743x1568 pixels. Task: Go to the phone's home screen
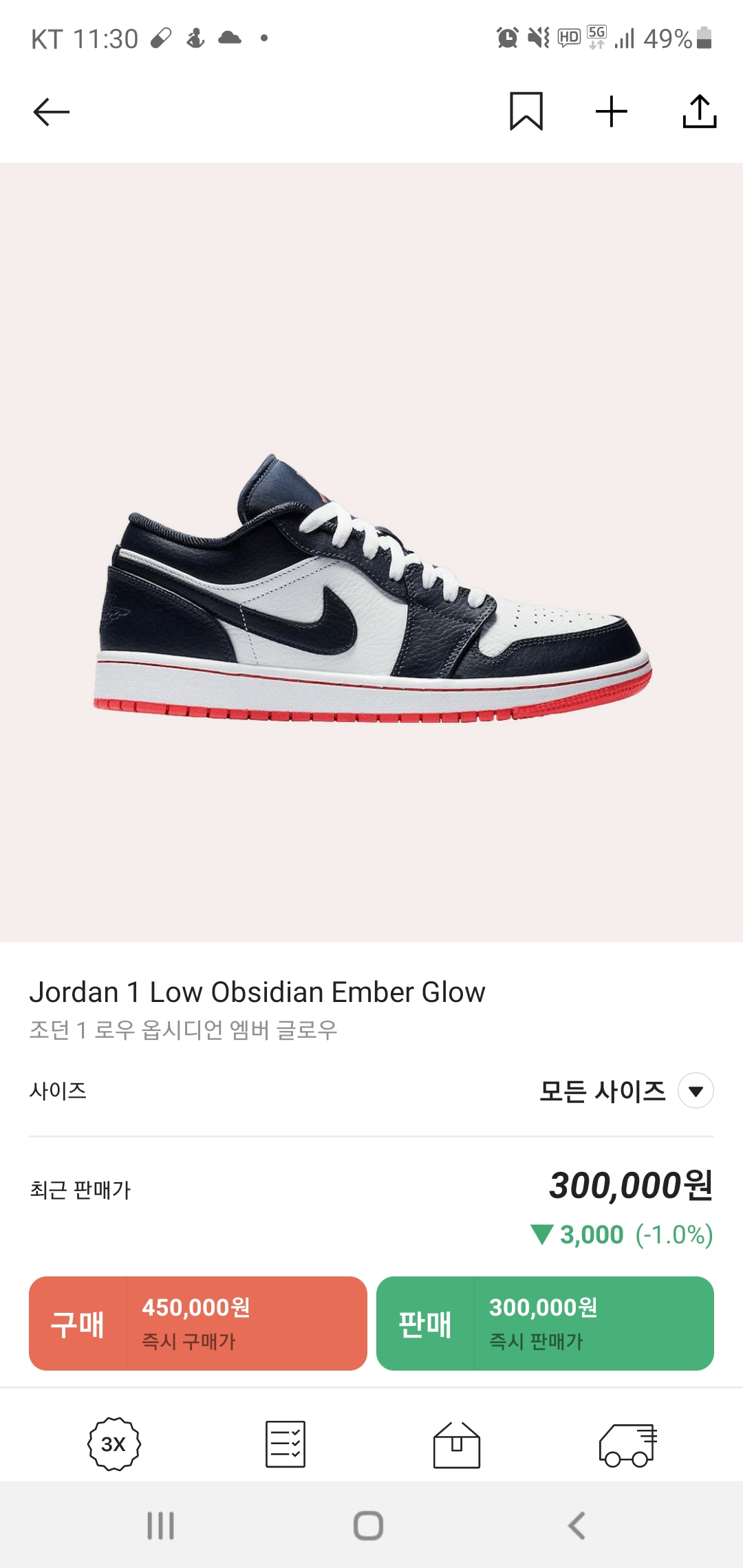tap(369, 1525)
